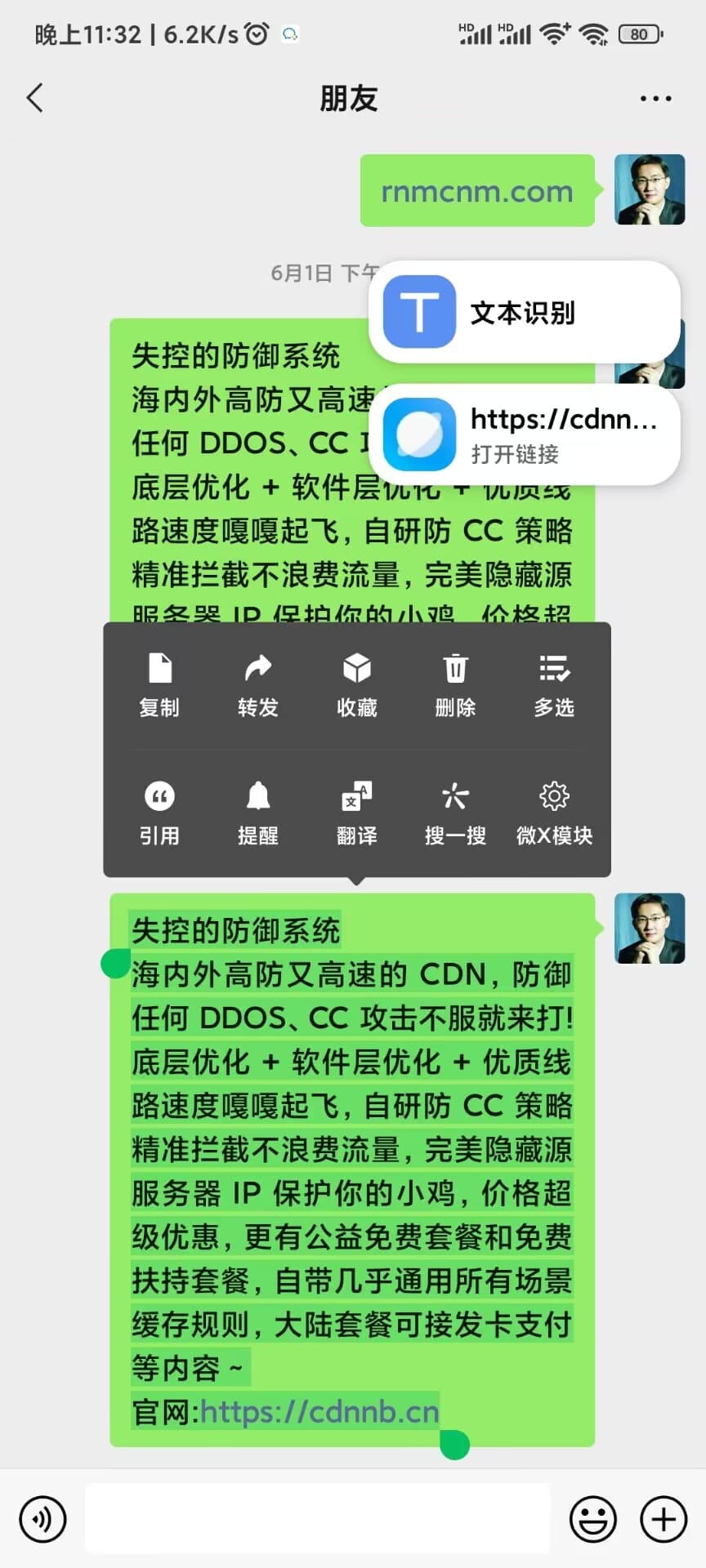Open the 微X模块 settings option
This screenshot has width=706, height=1568.
[x=554, y=813]
